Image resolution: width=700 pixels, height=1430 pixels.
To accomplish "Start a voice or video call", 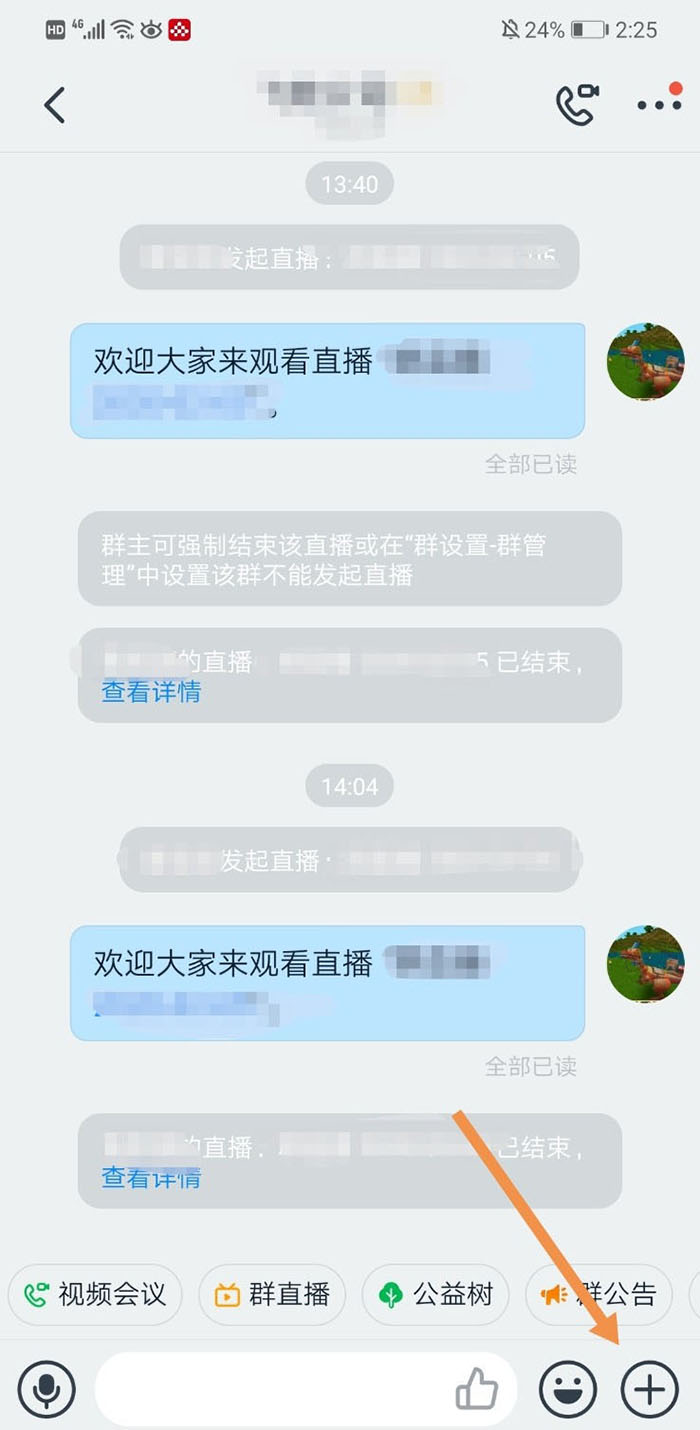I will [576, 104].
